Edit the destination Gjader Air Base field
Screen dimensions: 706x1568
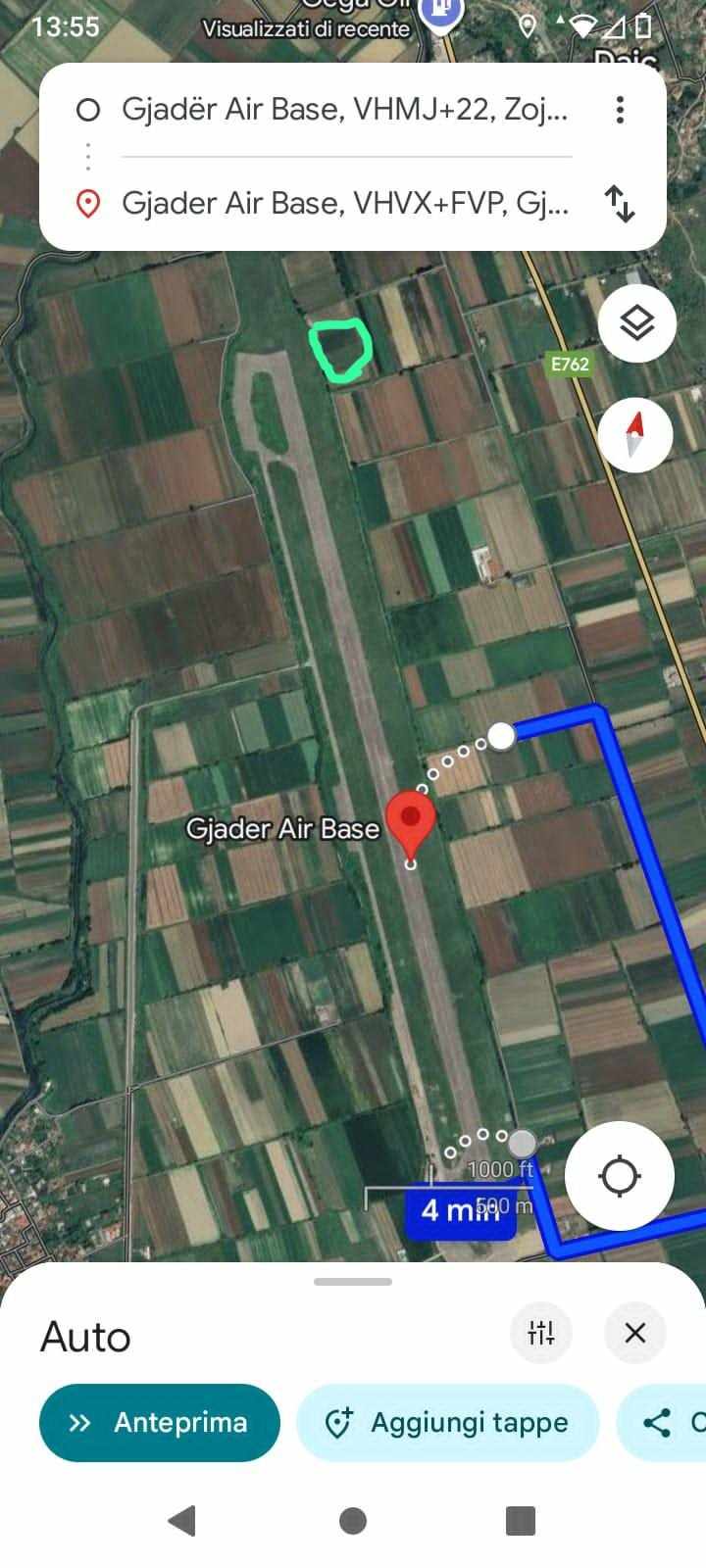(344, 203)
